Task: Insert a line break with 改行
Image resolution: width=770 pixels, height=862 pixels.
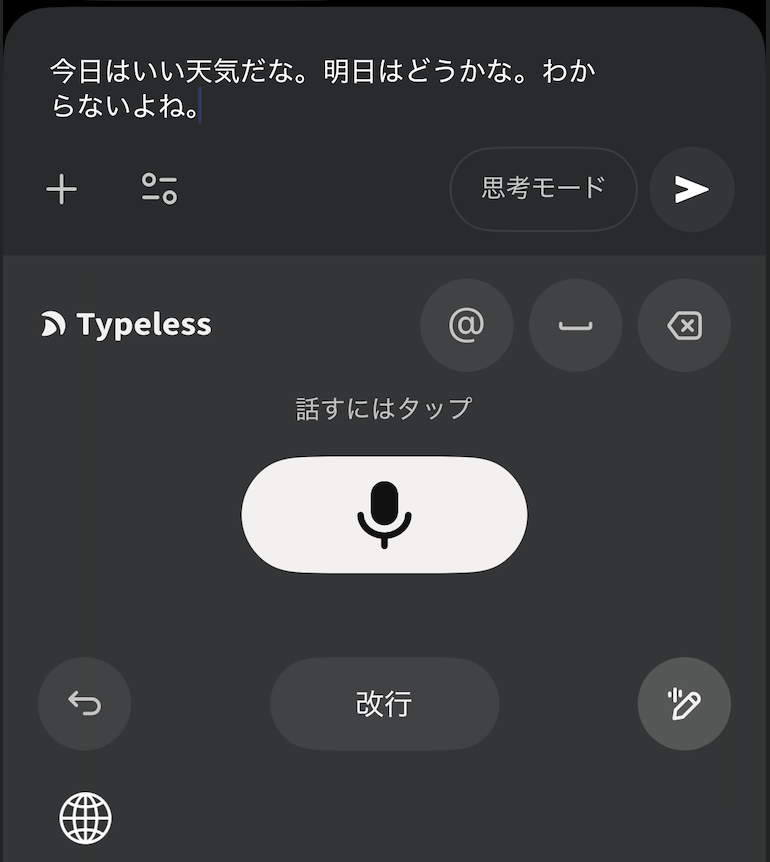Action: [x=384, y=704]
